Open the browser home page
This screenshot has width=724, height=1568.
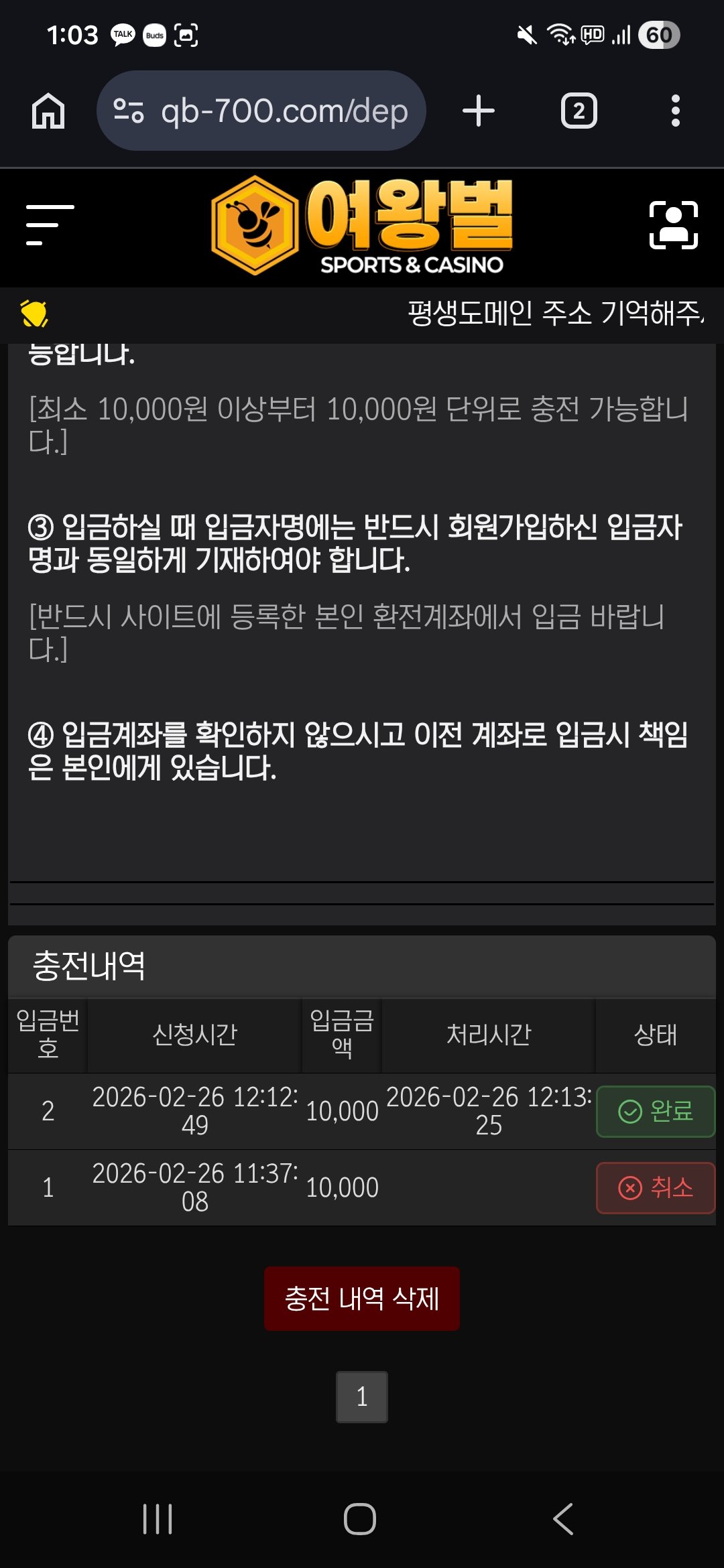(x=48, y=111)
